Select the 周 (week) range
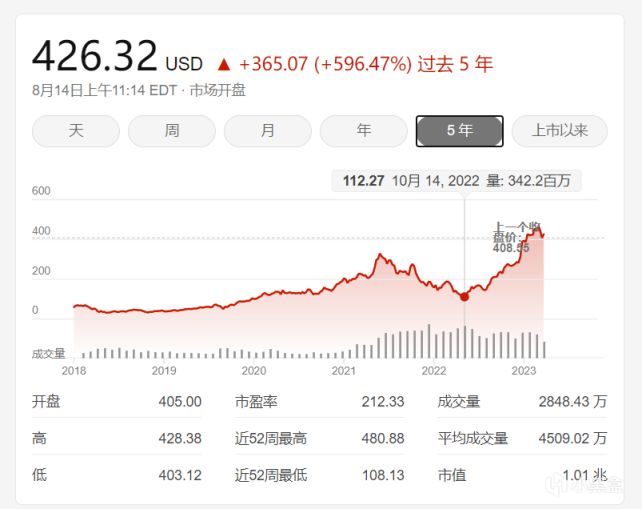This screenshot has height=509, width=642. click(172, 131)
